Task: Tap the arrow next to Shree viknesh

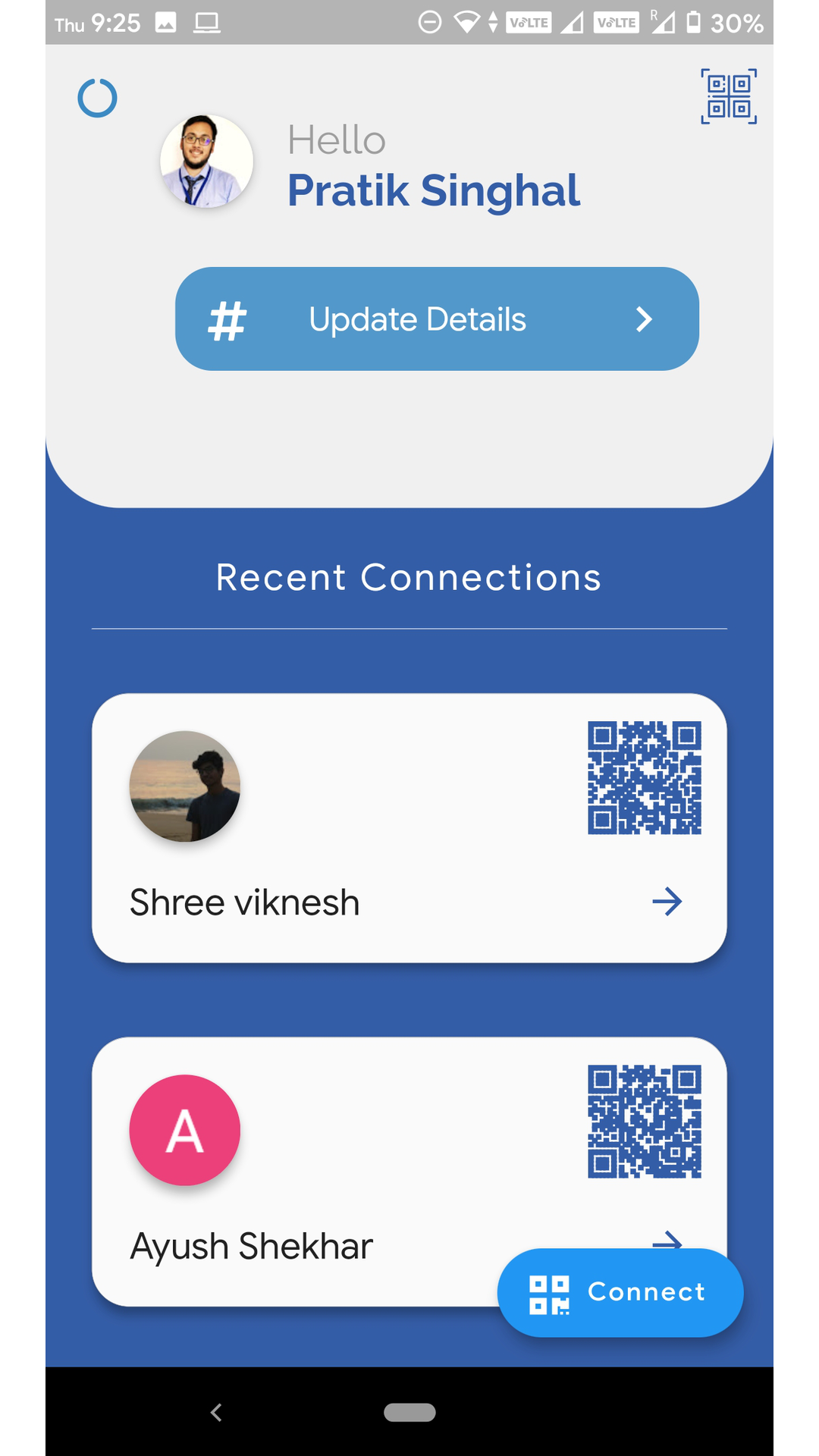Action: [667, 902]
